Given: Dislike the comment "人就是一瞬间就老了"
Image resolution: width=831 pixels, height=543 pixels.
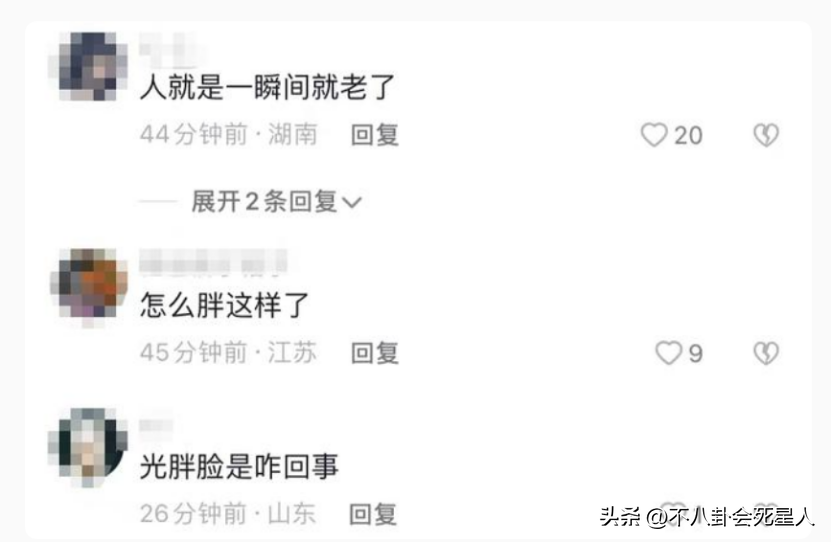Looking at the screenshot, I should (x=765, y=135).
